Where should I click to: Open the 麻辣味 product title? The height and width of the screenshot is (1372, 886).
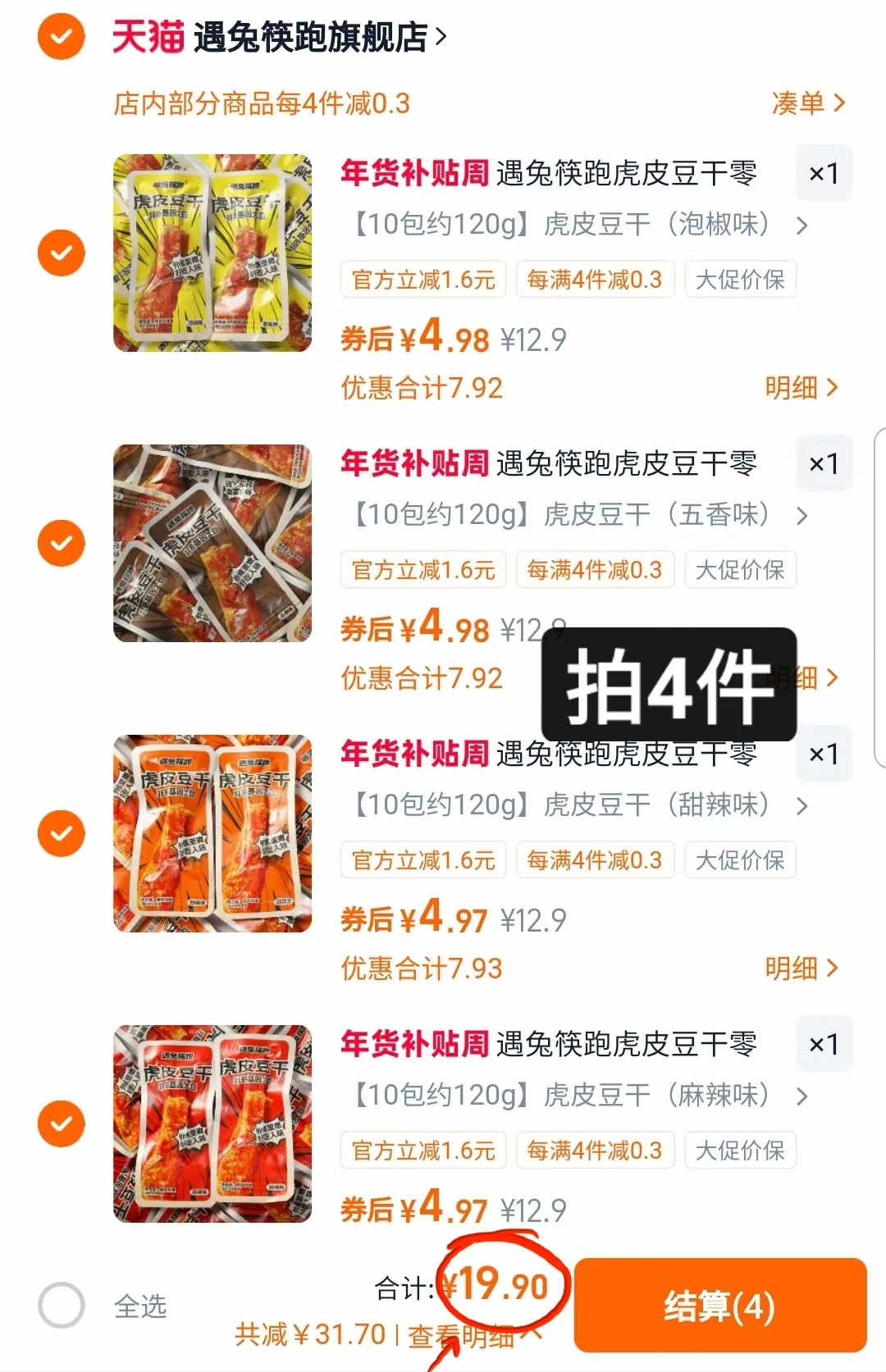click(632, 1044)
